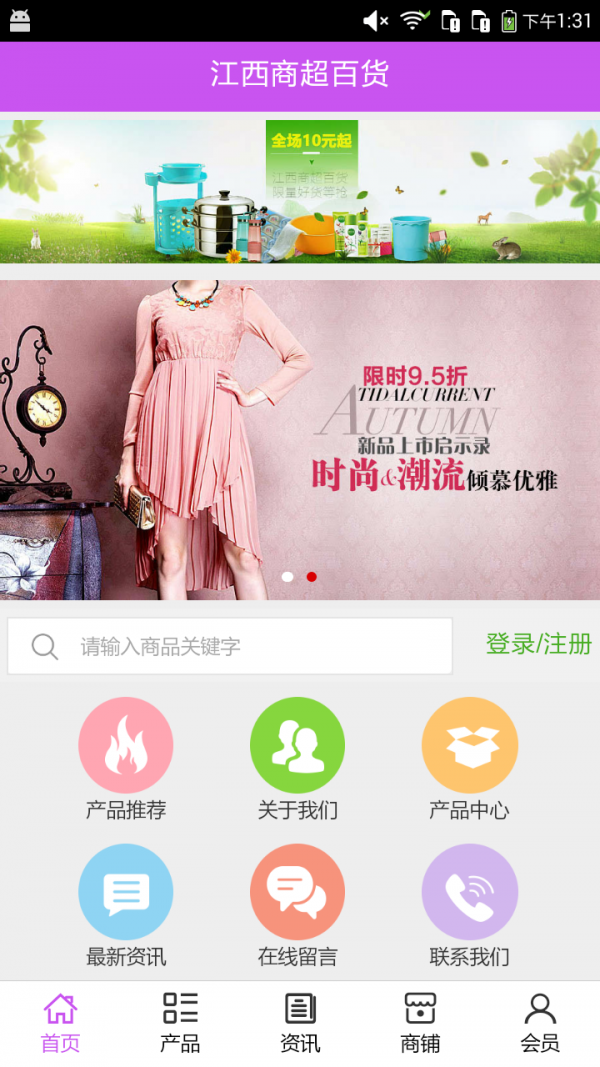Switch to the 首页 tab
Image resolution: width=600 pixels, height=1067 pixels.
60,1023
